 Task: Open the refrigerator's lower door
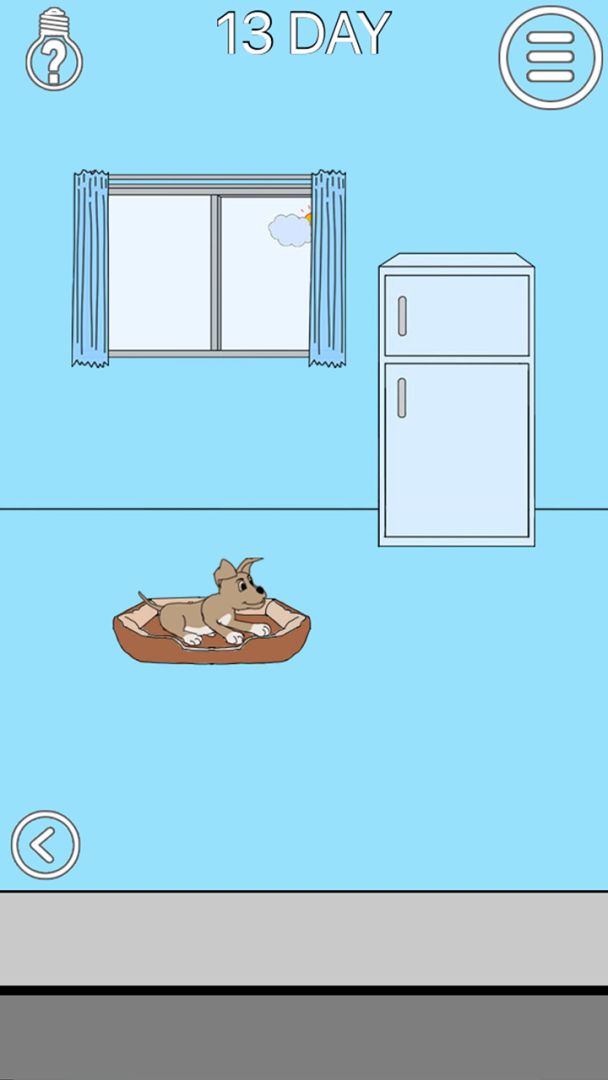point(457,450)
